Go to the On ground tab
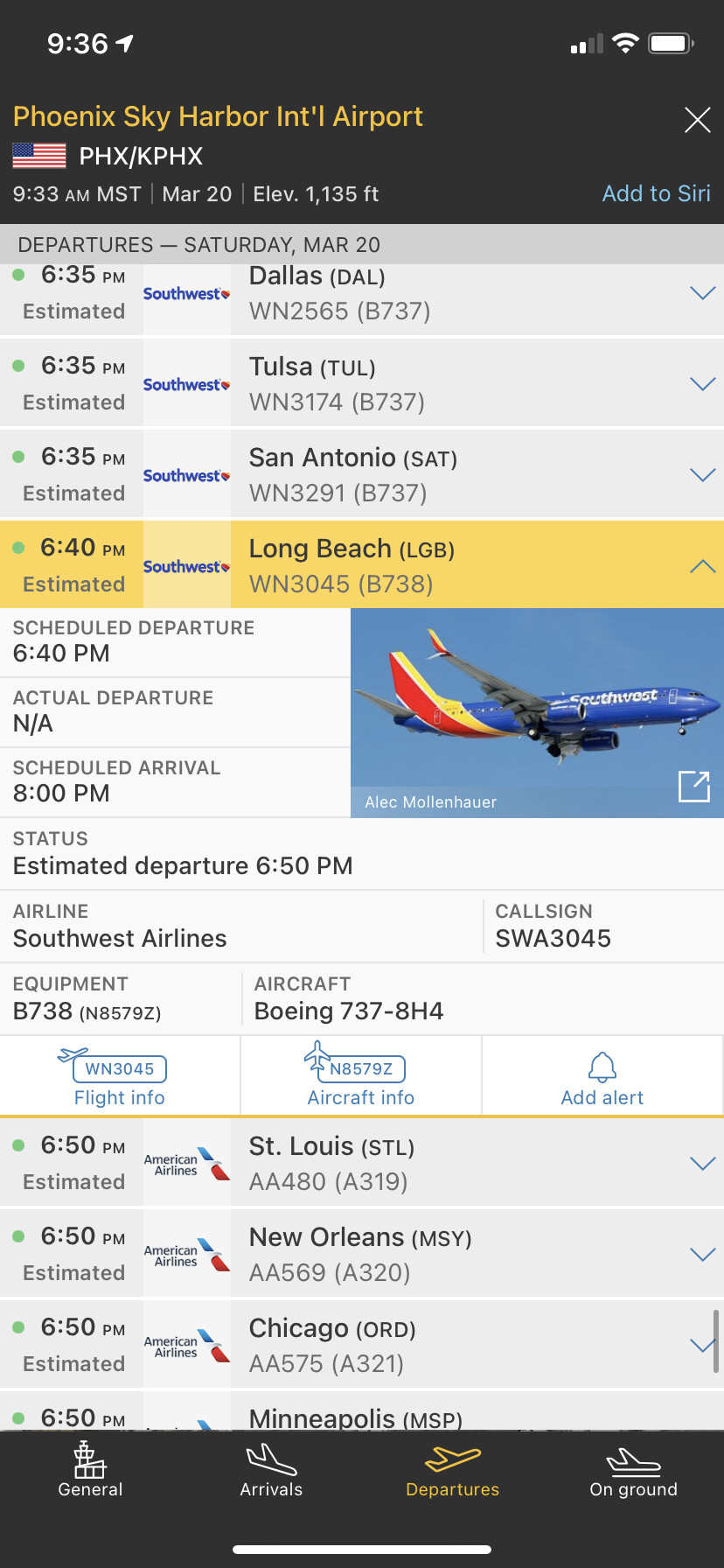 [633, 1472]
